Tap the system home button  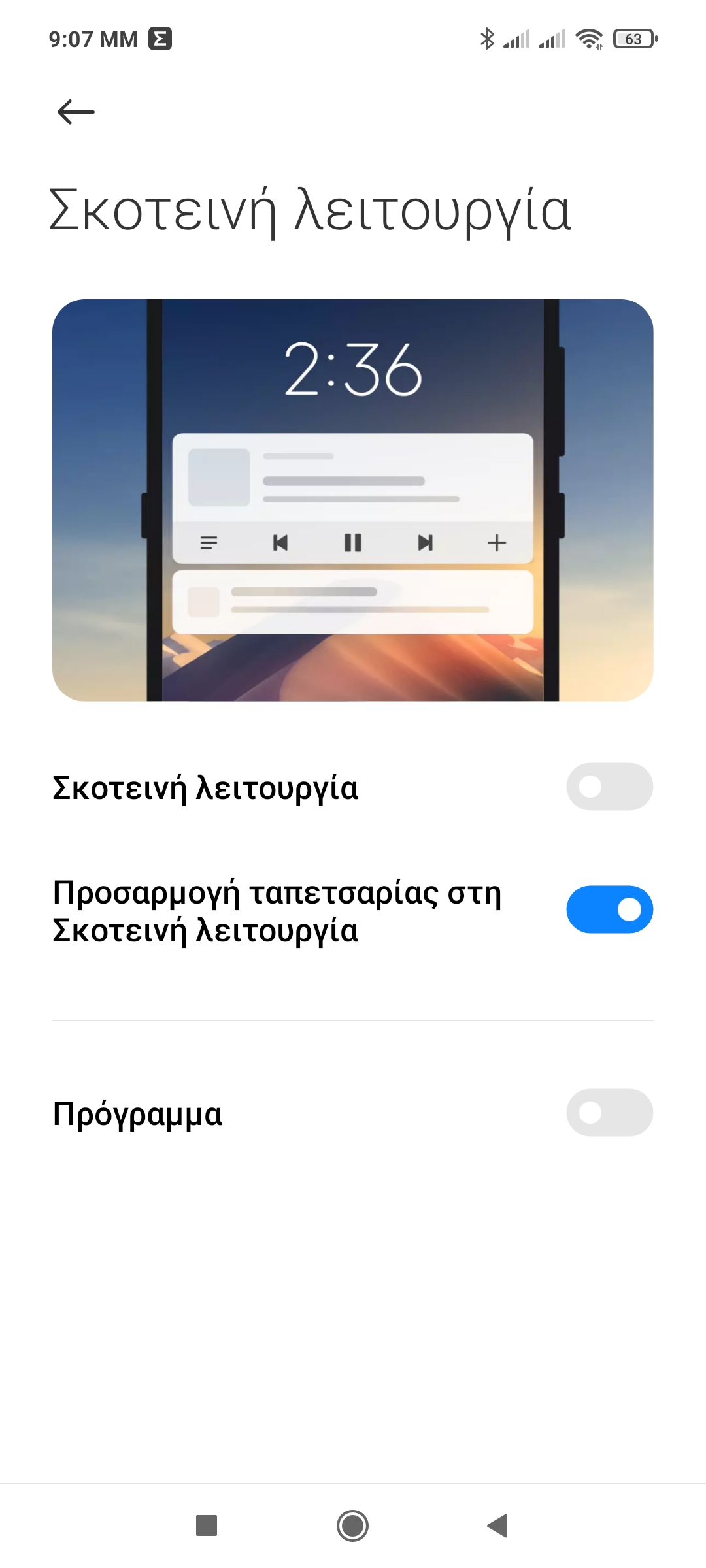(353, 1526)
